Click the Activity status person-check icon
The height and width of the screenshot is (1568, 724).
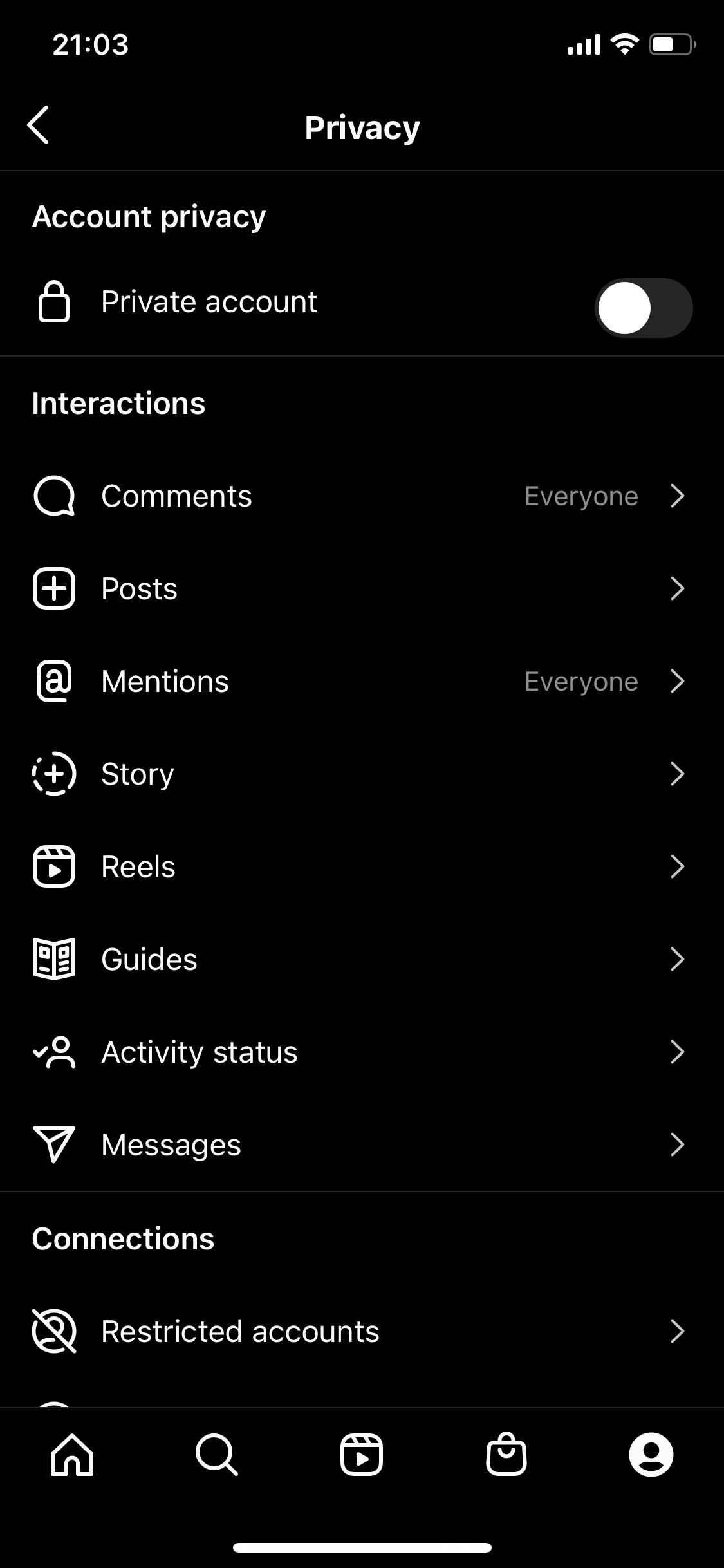point(55,1052)
